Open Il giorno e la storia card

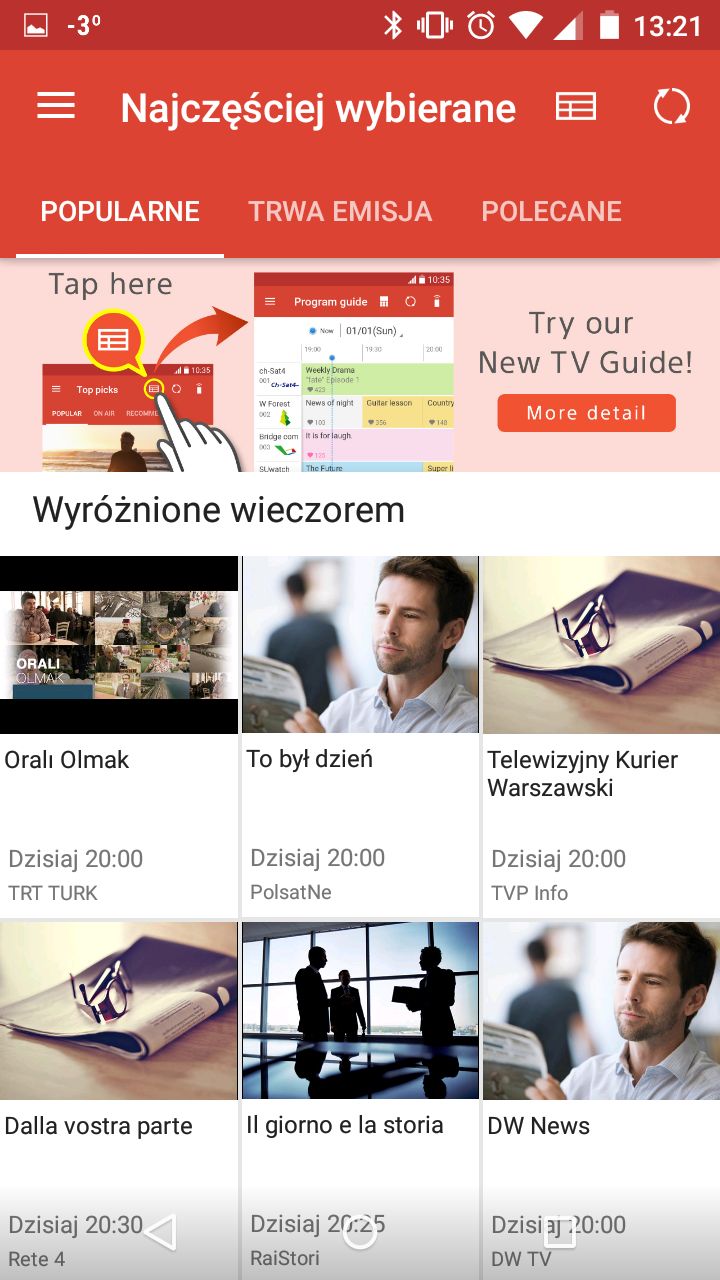tap(360, 1100)
